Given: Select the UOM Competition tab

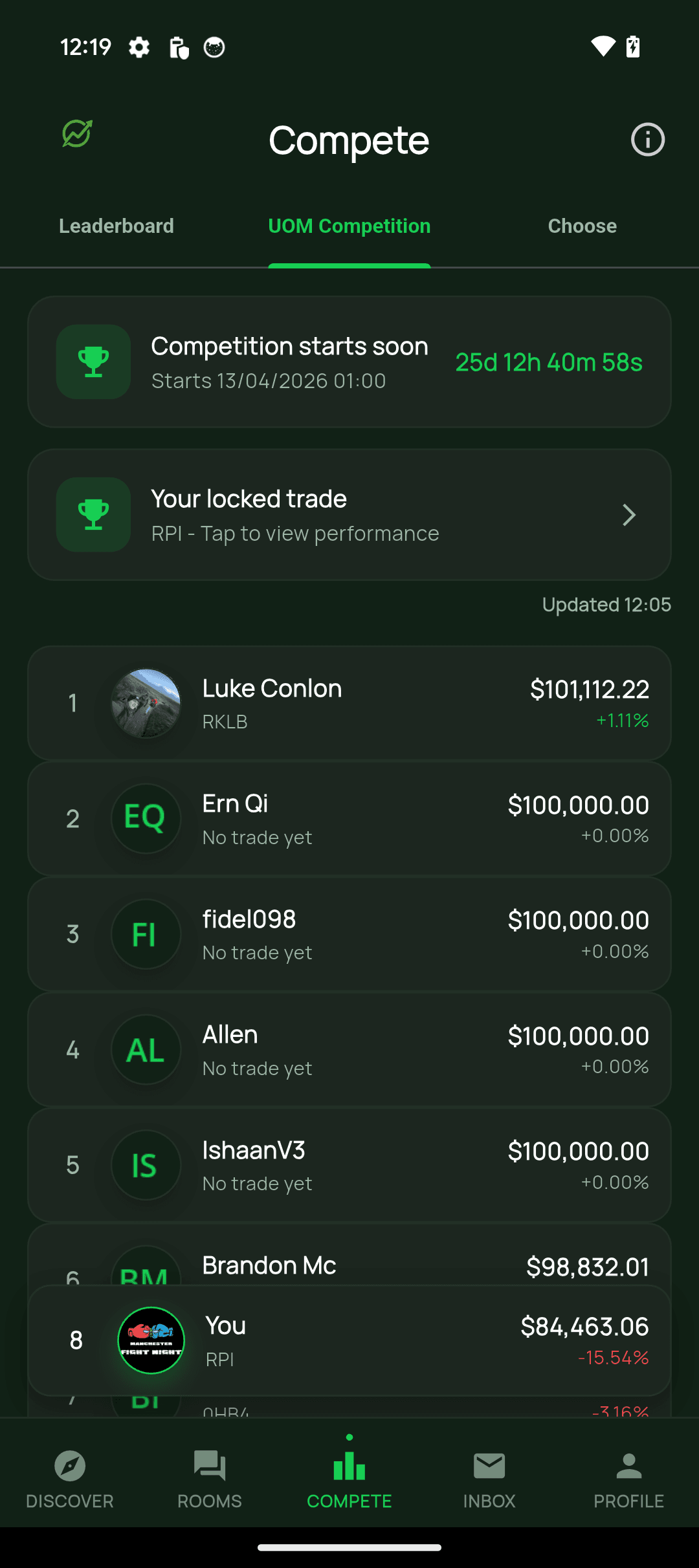Looking at the screenshot, I should point(349,226).
